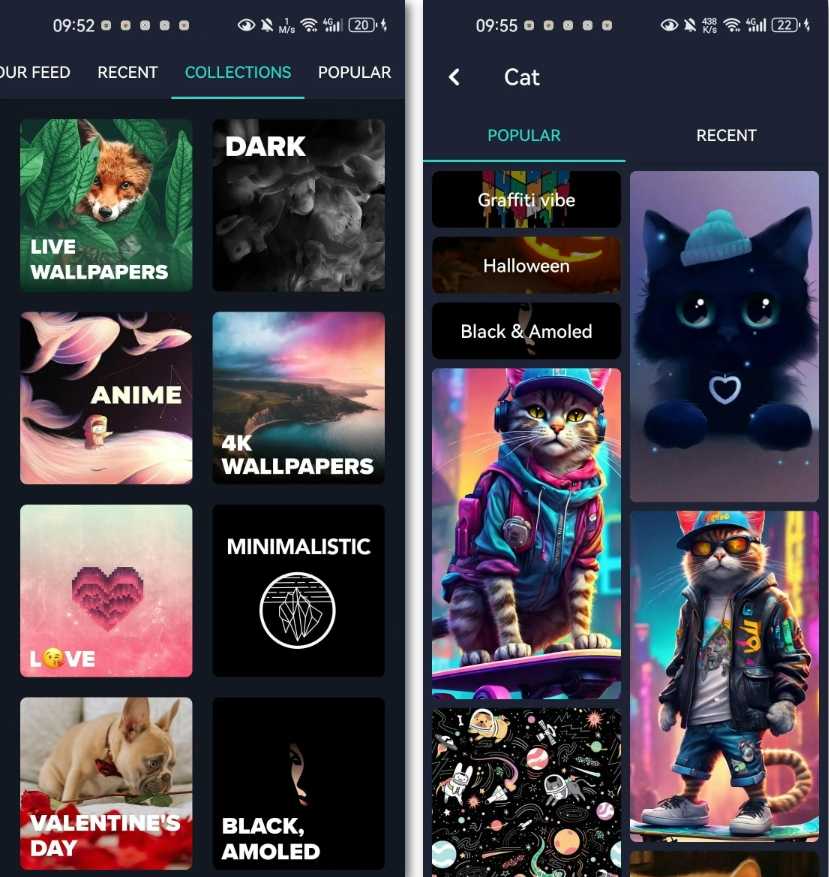Switch to the Recent tab next to Collections
Screen dimensions: 829x877
[x=127, y=72]
